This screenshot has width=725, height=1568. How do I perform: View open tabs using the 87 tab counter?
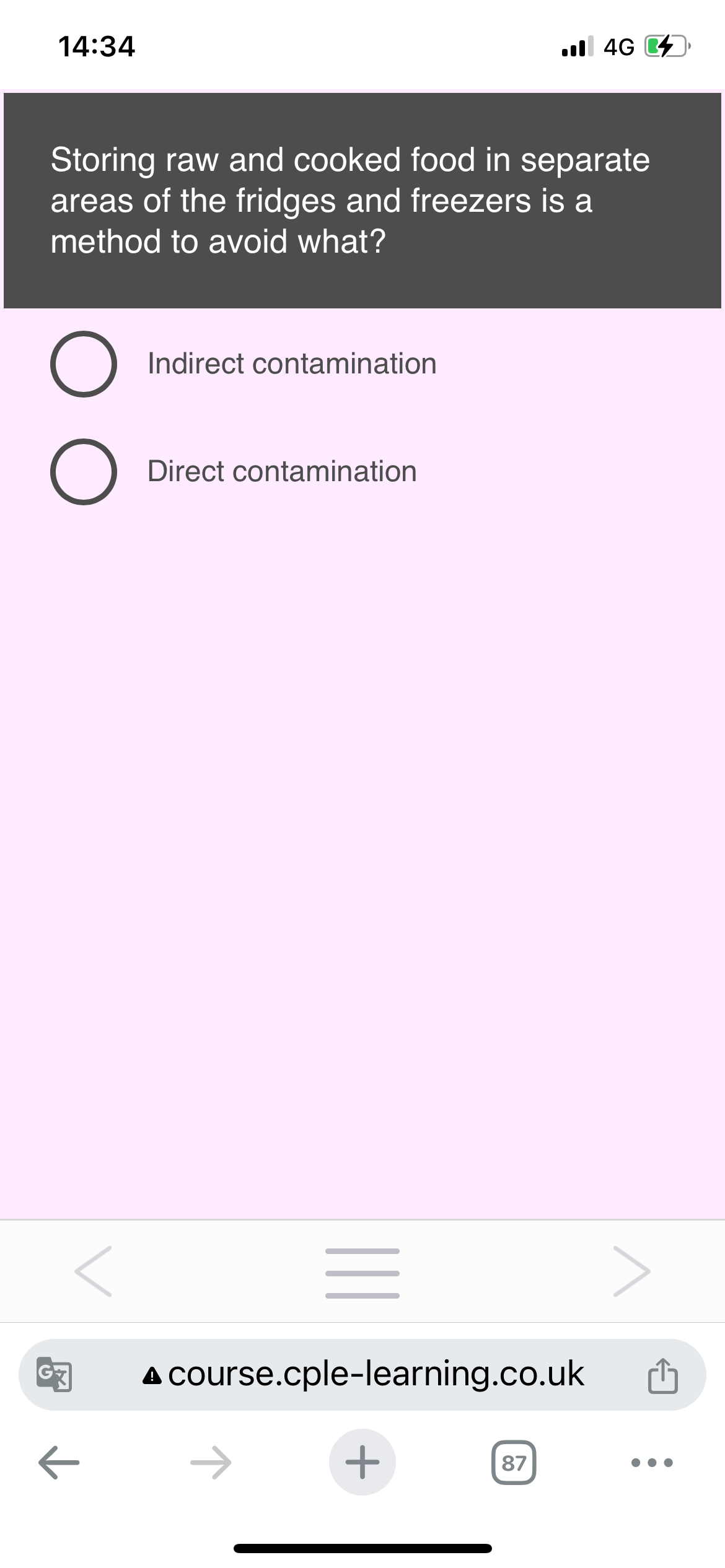tap(512, 1463)
